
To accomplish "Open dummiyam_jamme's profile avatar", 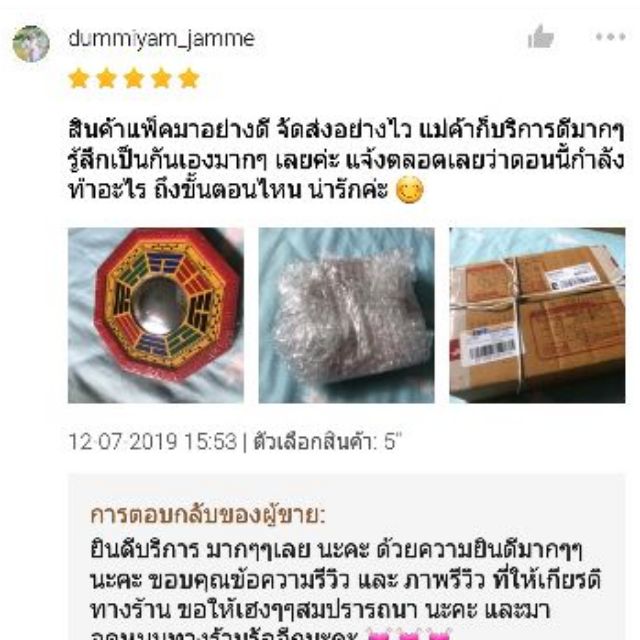I will (x=31, y=43).
